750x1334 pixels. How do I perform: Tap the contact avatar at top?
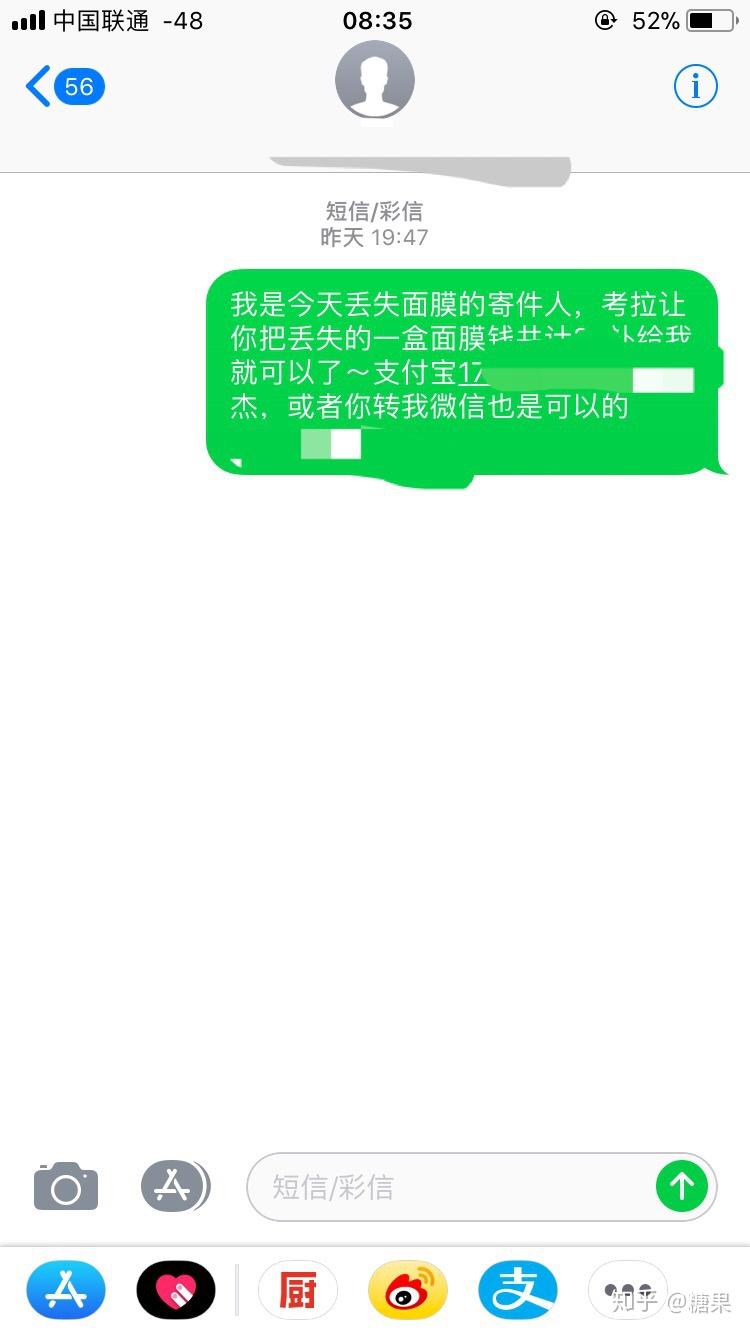click(x=374, y=81)
